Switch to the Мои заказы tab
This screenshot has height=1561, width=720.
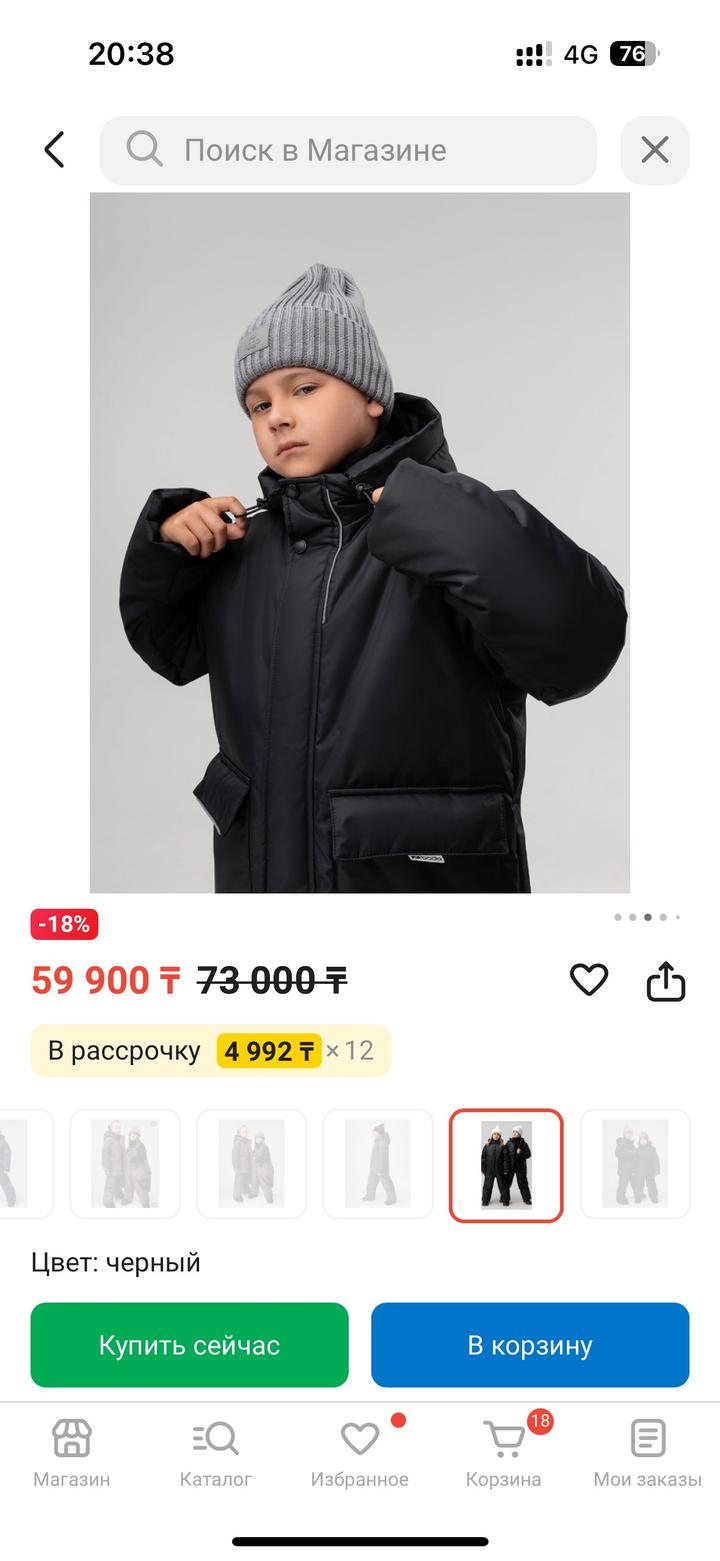click(x=647, y=1453)
